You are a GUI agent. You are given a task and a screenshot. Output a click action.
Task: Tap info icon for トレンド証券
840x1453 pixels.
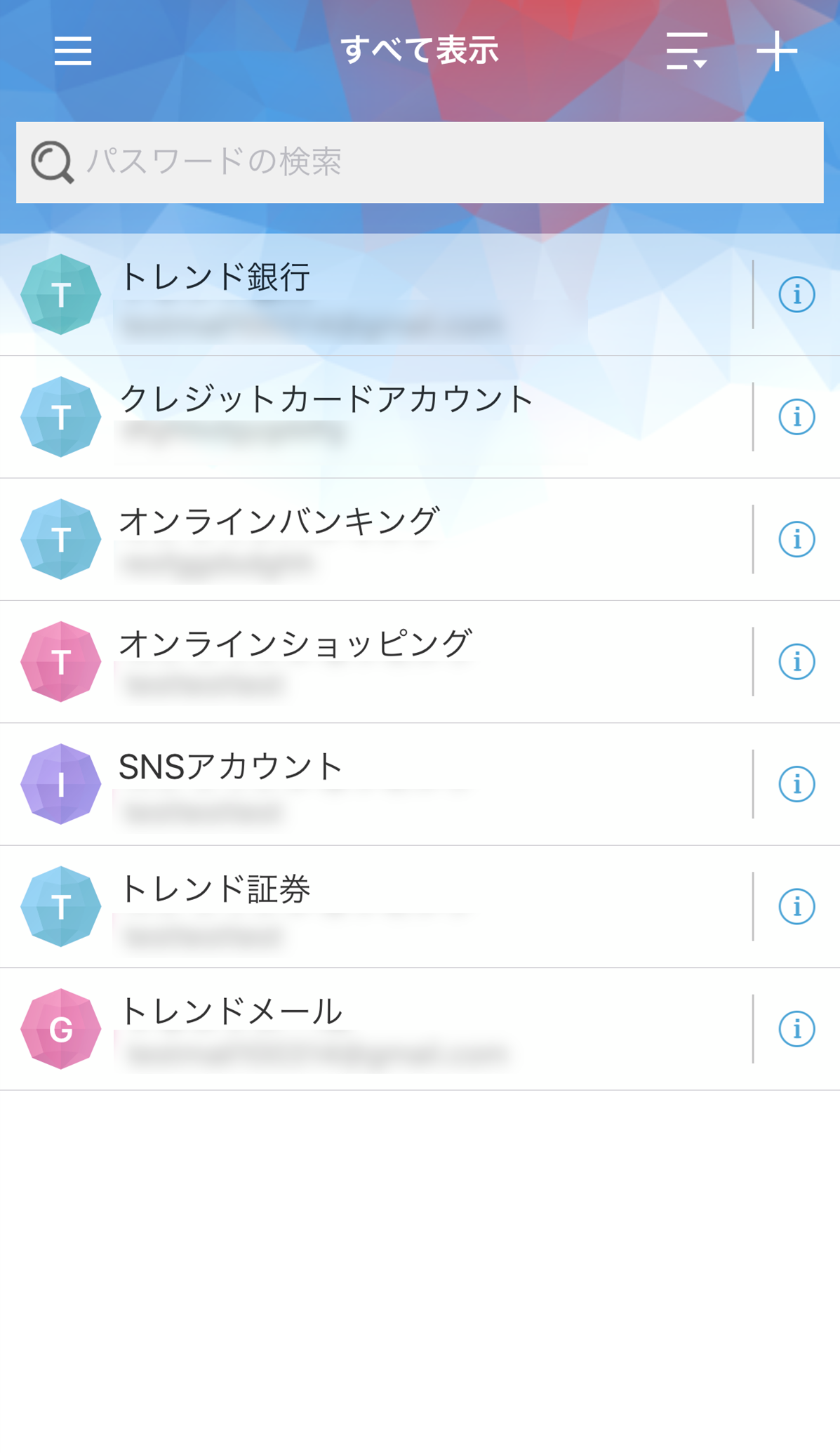tap(796, 906)
